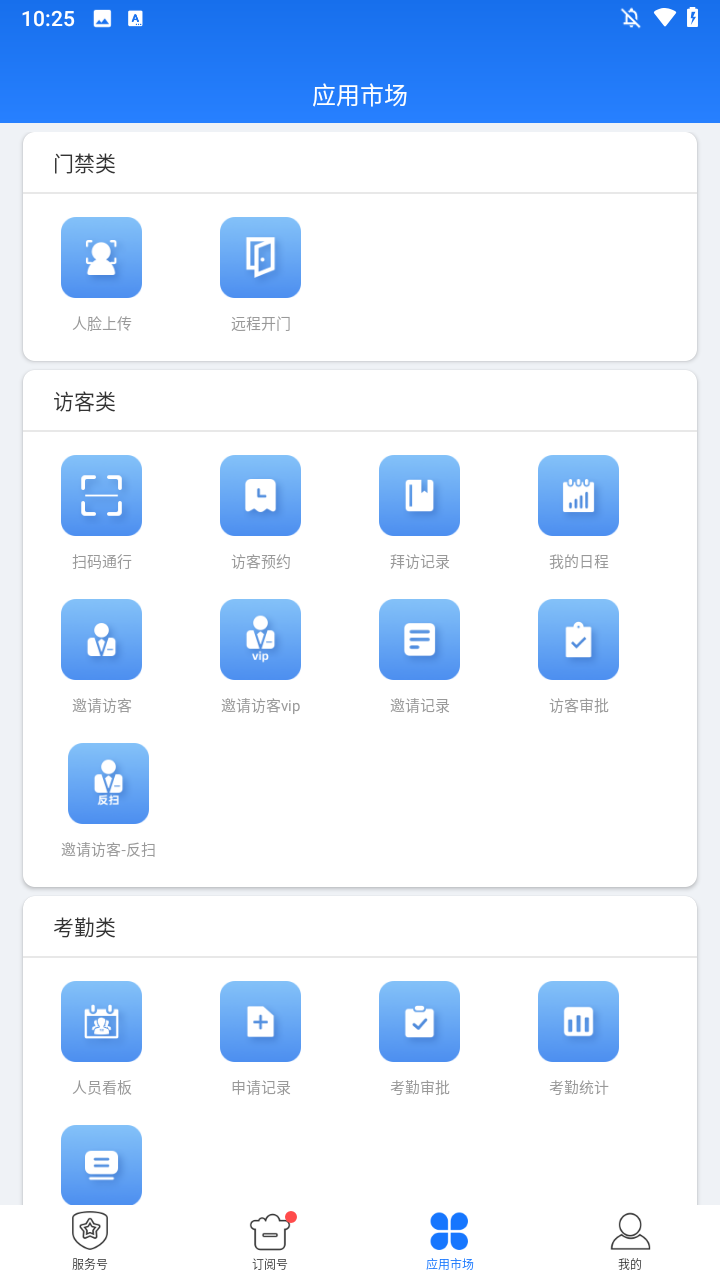Open the 我的日程 schedule icon
Image resolution: width=720 pixels, height=1280 pixels.
[x=578, y=495]
